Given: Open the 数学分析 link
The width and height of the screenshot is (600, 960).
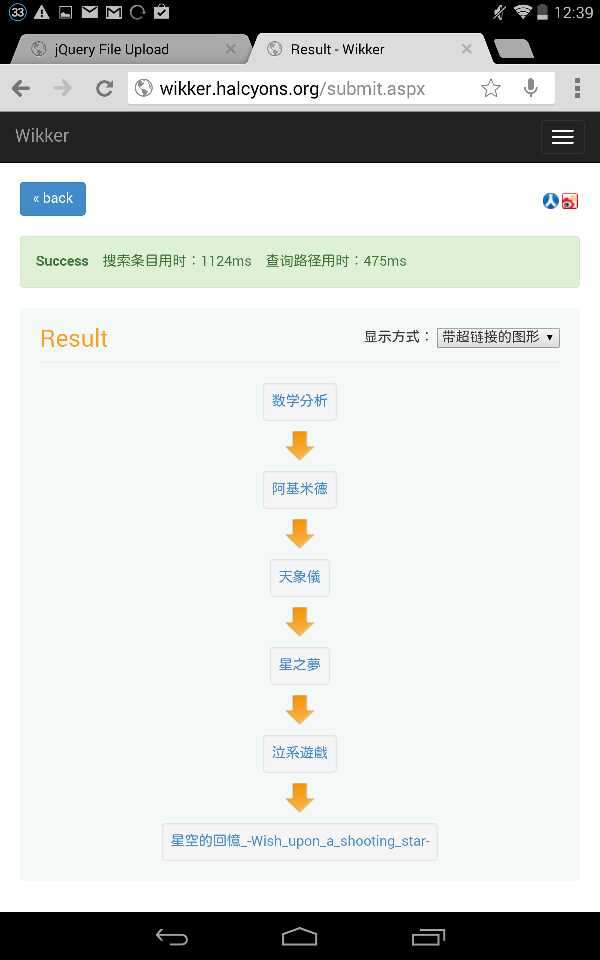Looking at the screenshot, I should pyautogui.click(x=299, y=401).
